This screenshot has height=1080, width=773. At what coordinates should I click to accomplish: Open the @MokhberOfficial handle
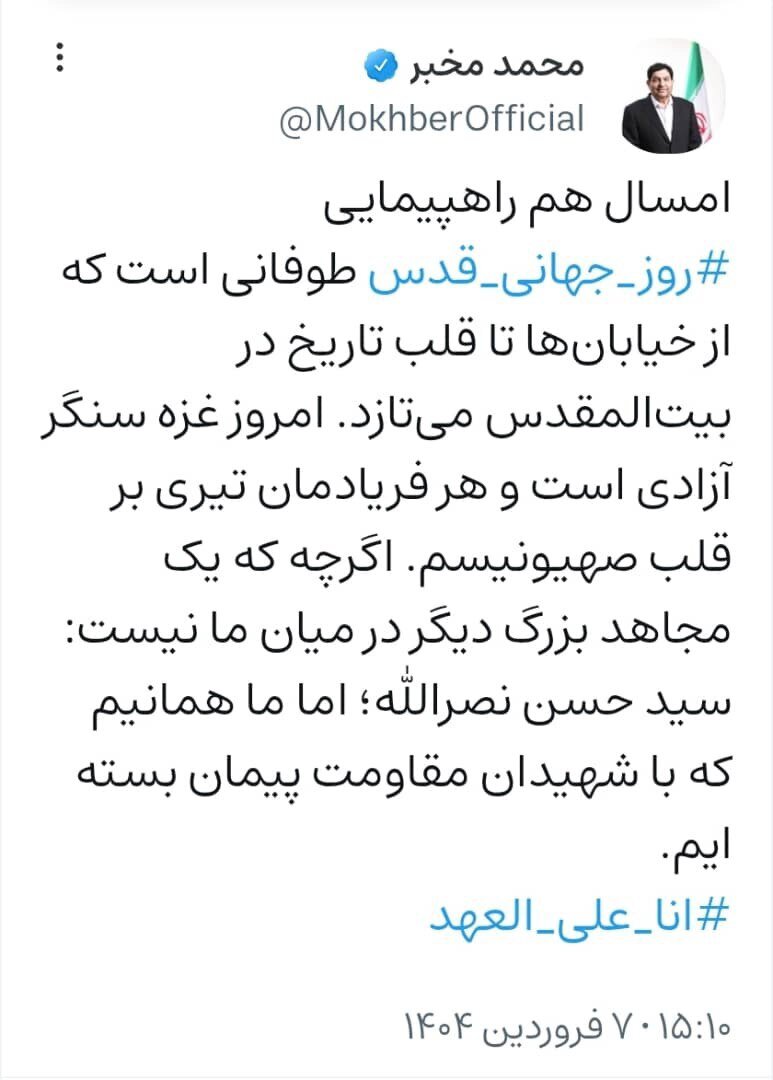tap(429, 120)
